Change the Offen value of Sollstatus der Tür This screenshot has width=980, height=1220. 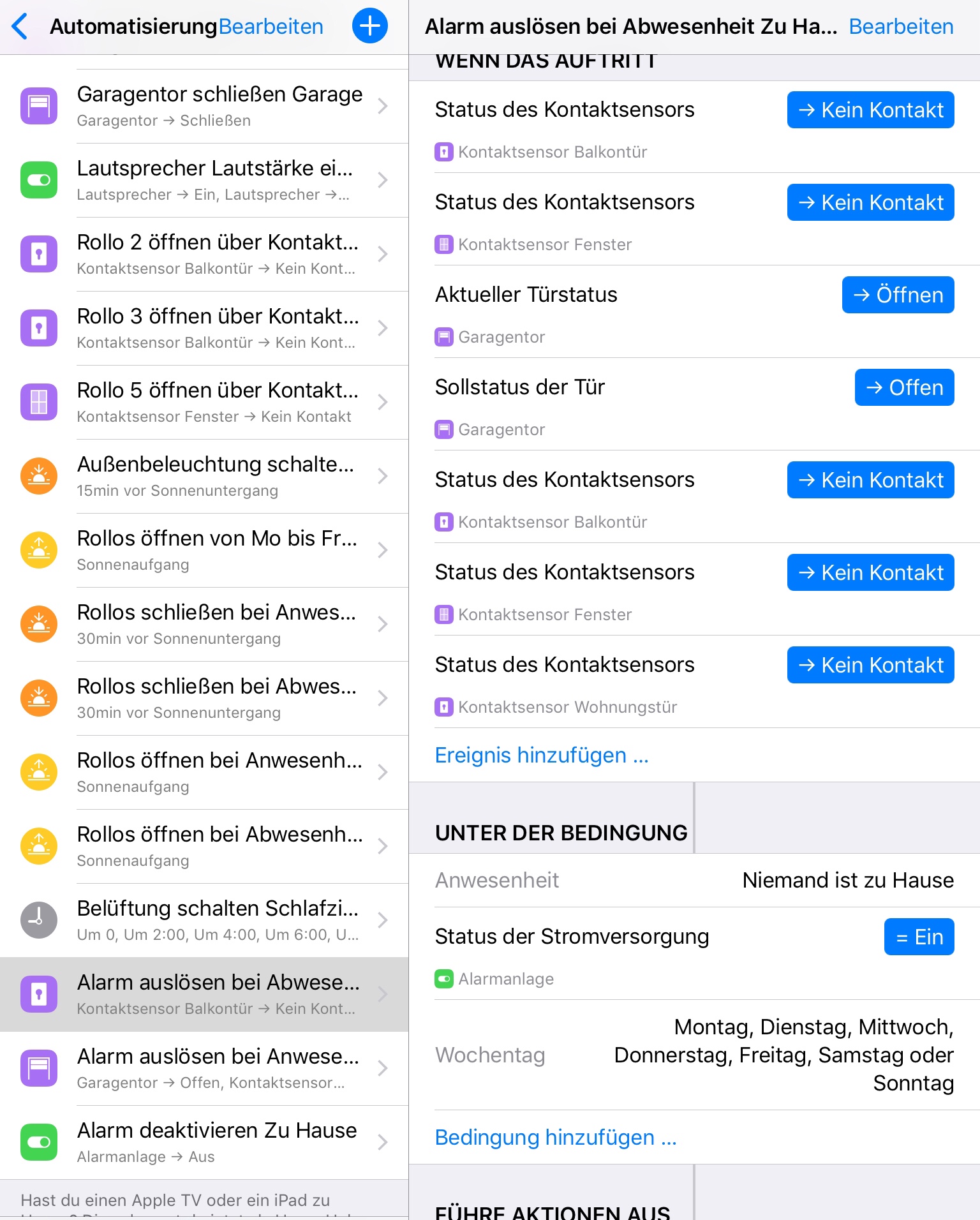(x=904, y=387)
